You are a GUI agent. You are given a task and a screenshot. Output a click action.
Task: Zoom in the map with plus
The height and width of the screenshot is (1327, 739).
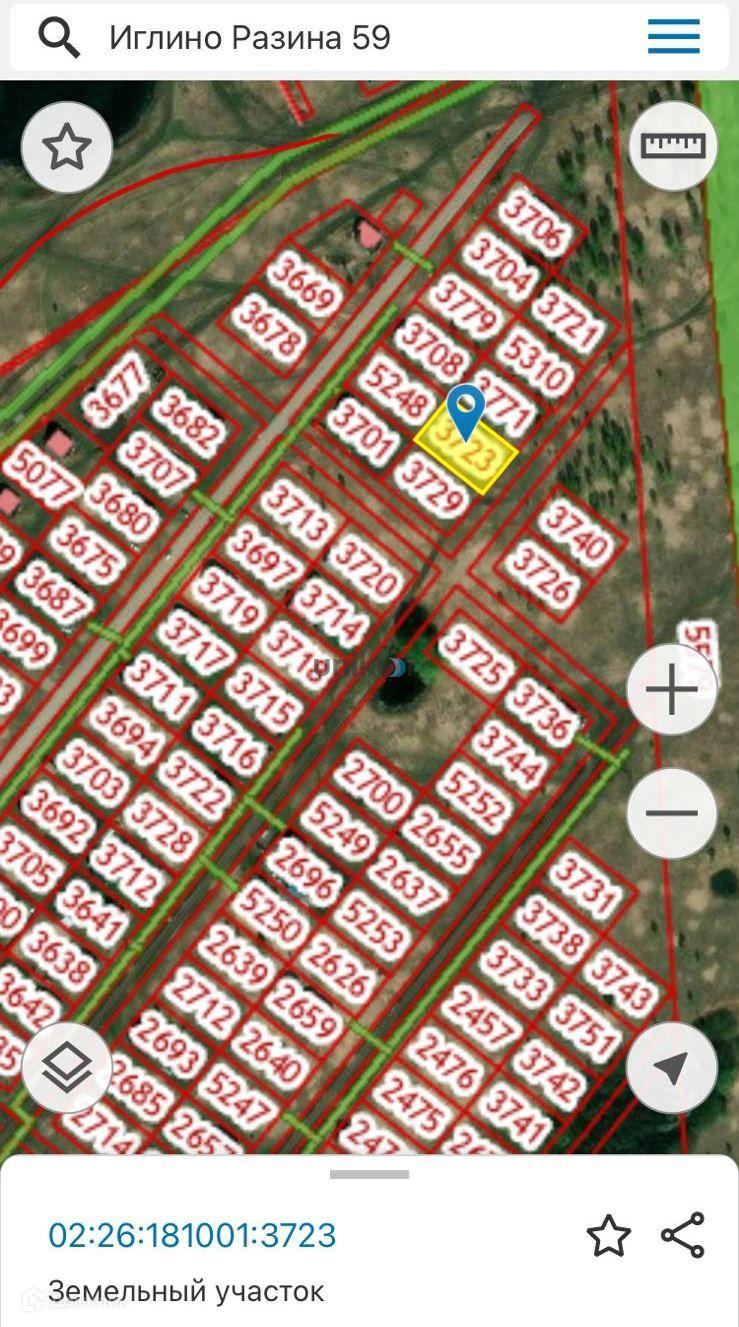coord(672,690)
